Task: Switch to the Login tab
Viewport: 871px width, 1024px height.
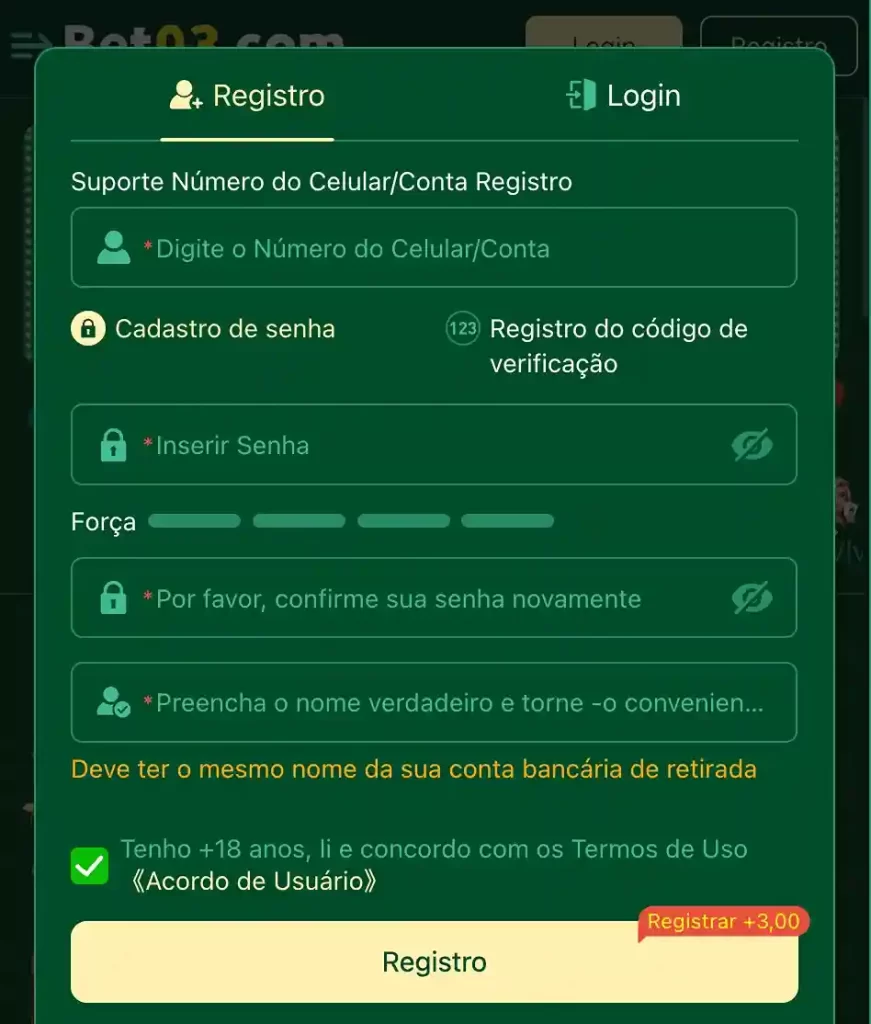Action: 623,96
